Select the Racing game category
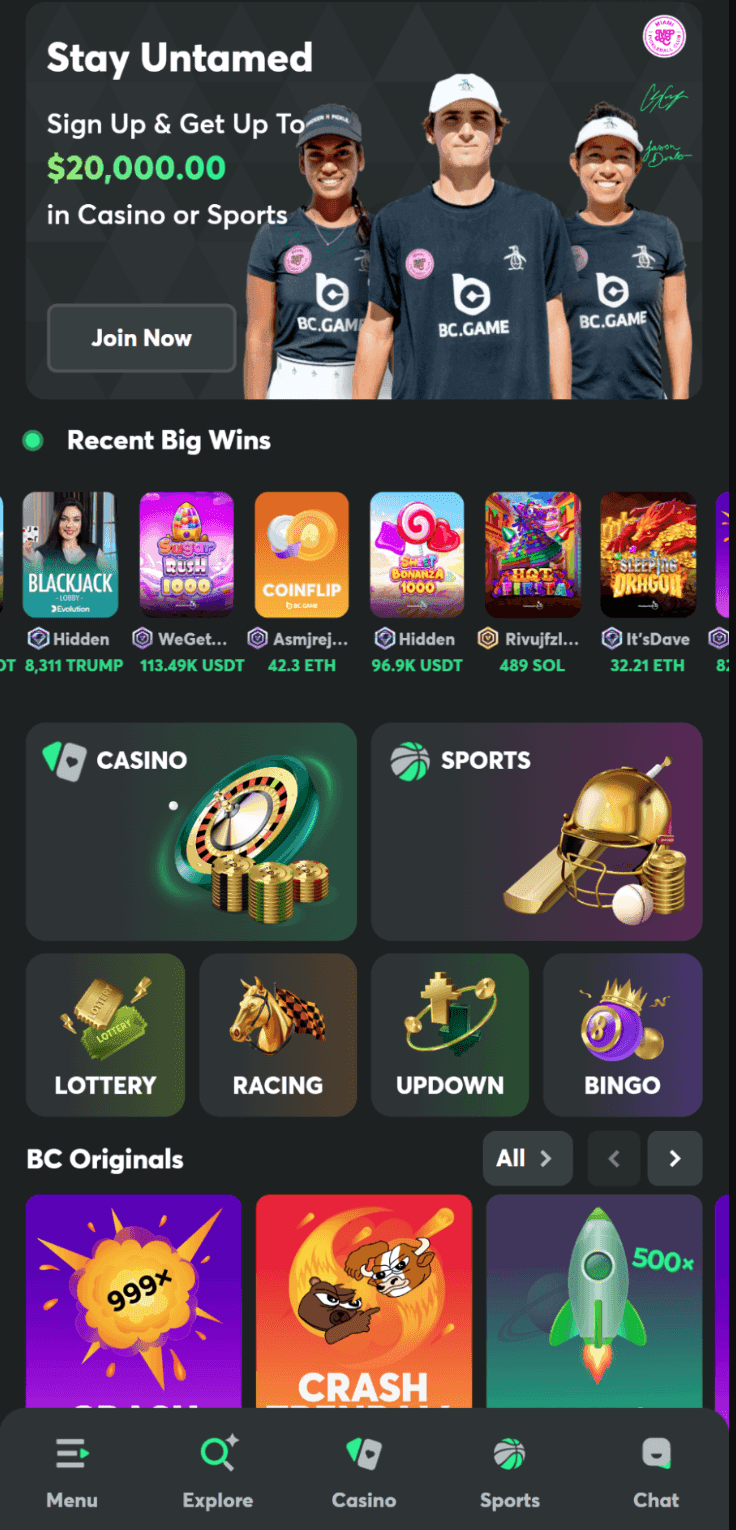The width and height of the screenshot is (736, 1530). (x=277, y=1034)
